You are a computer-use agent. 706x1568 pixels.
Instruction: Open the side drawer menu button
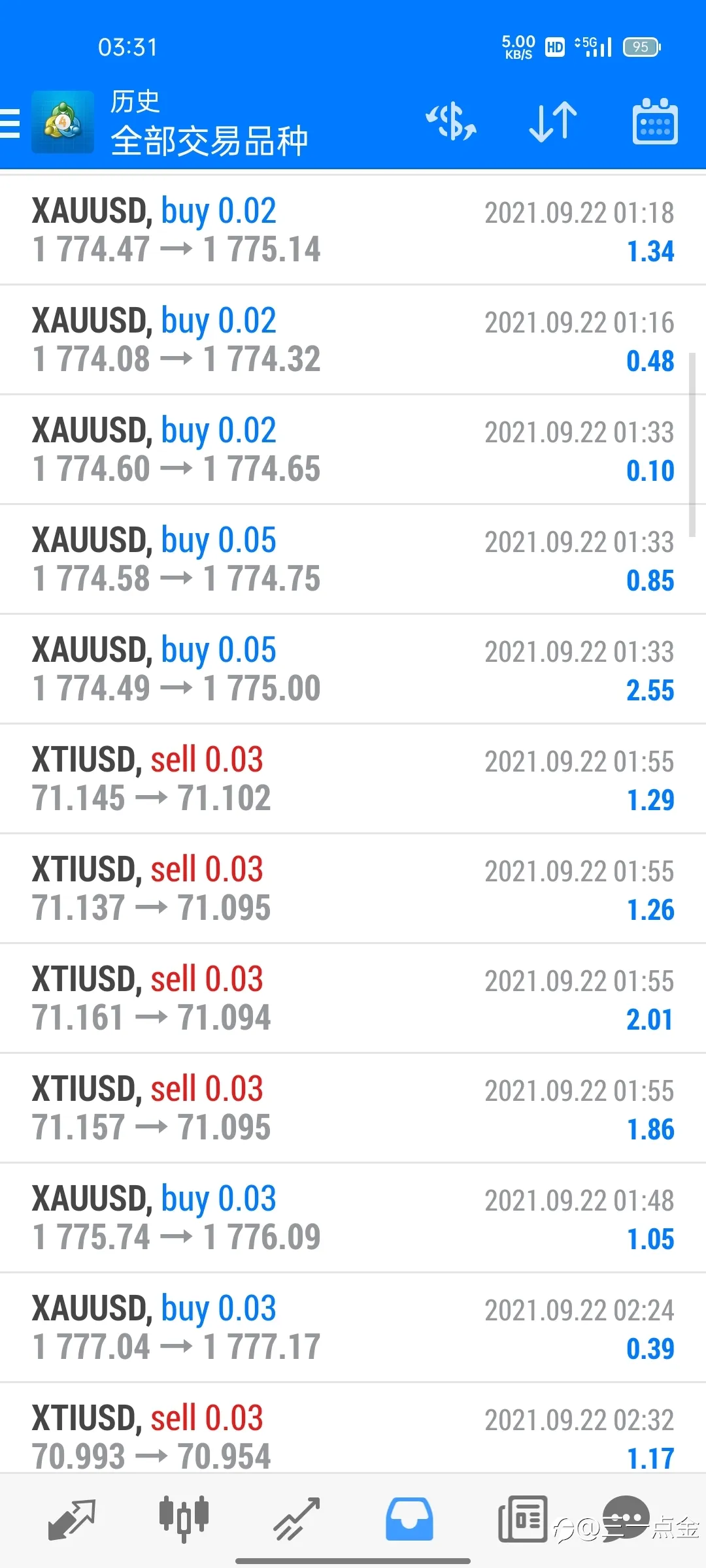10,123
